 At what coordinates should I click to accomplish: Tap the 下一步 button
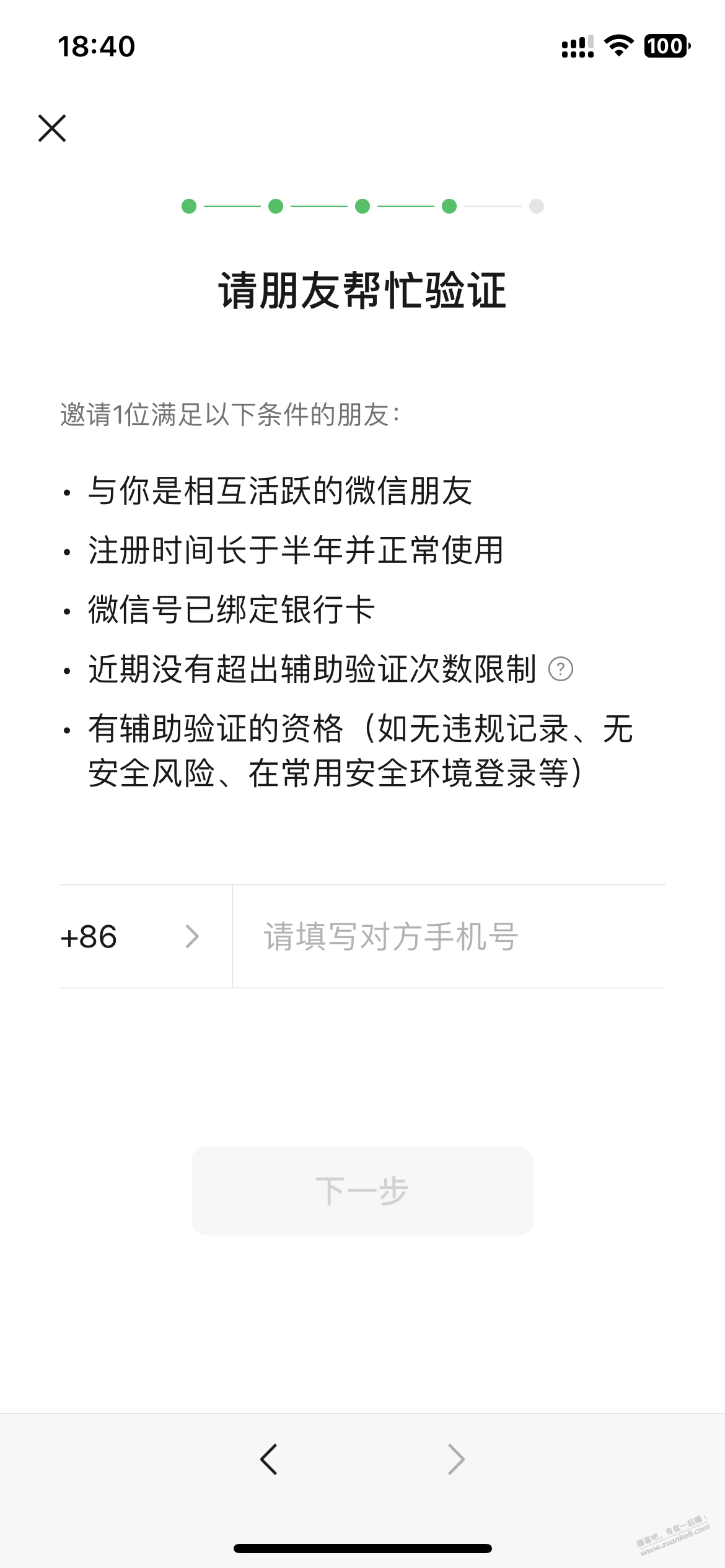(x=362, y=1190)
